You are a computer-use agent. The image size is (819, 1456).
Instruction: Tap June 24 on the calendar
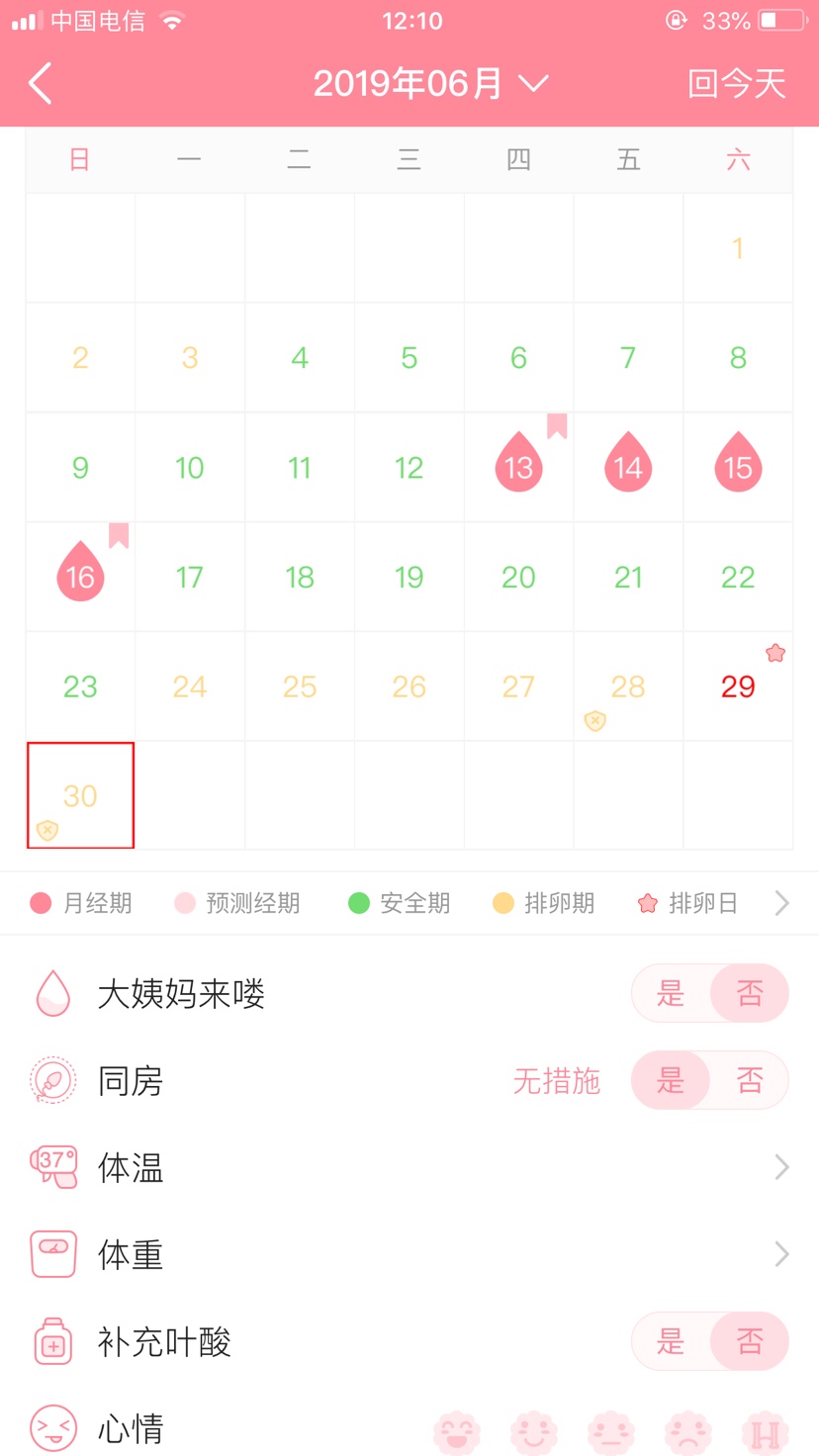point(190,686)
